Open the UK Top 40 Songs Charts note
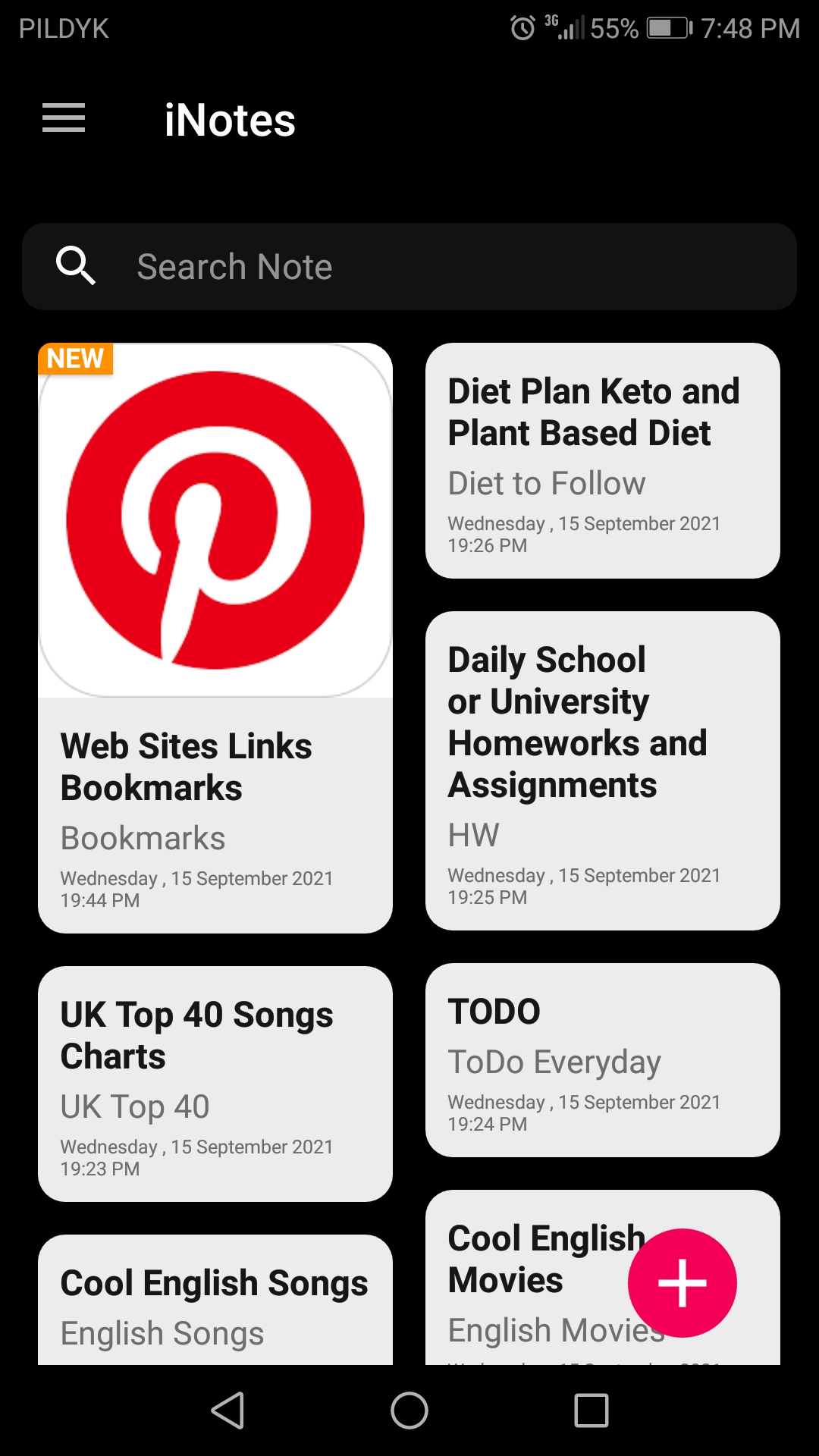 pyautogui.click(x=215, y=1084)
